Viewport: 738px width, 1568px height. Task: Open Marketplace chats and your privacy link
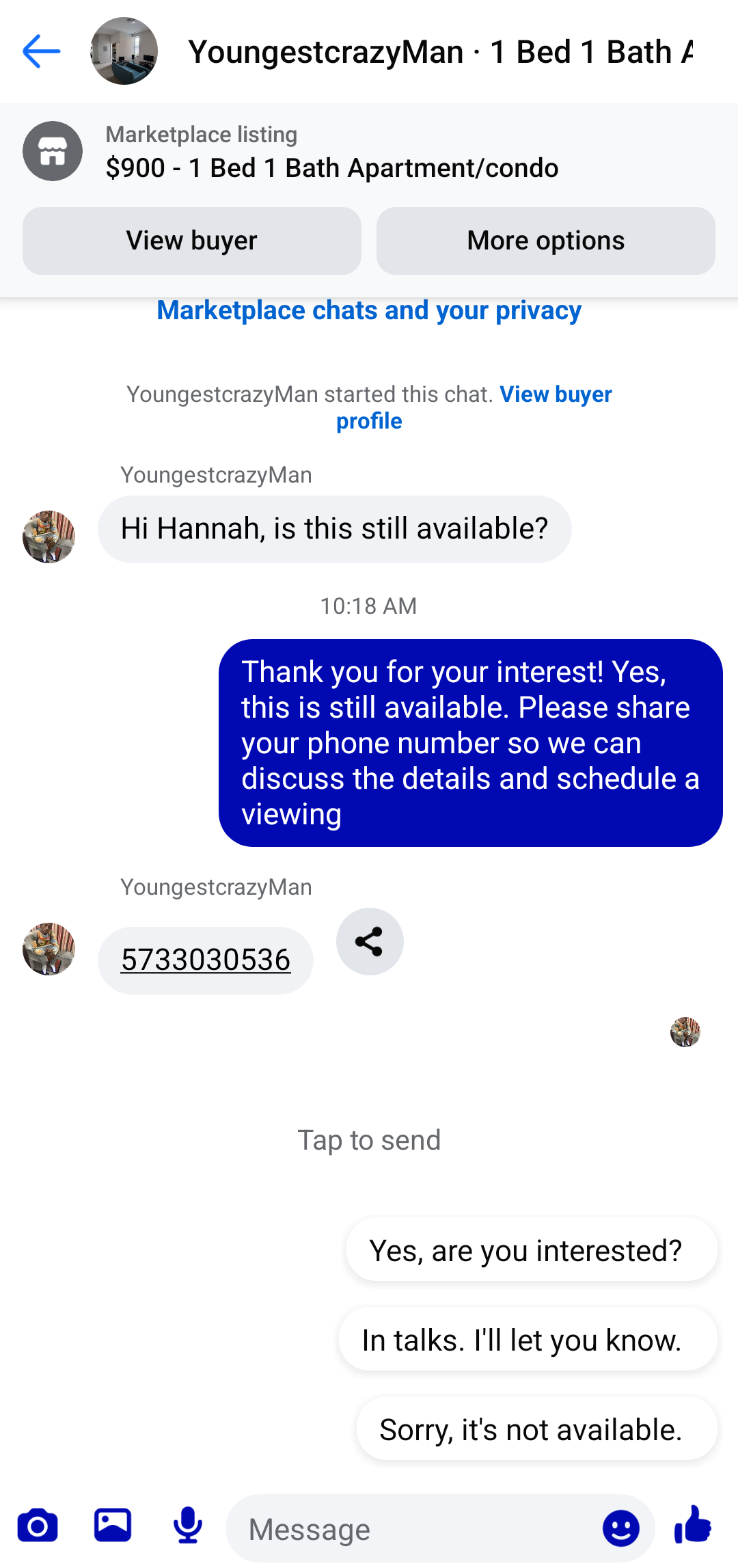point(369,311)
